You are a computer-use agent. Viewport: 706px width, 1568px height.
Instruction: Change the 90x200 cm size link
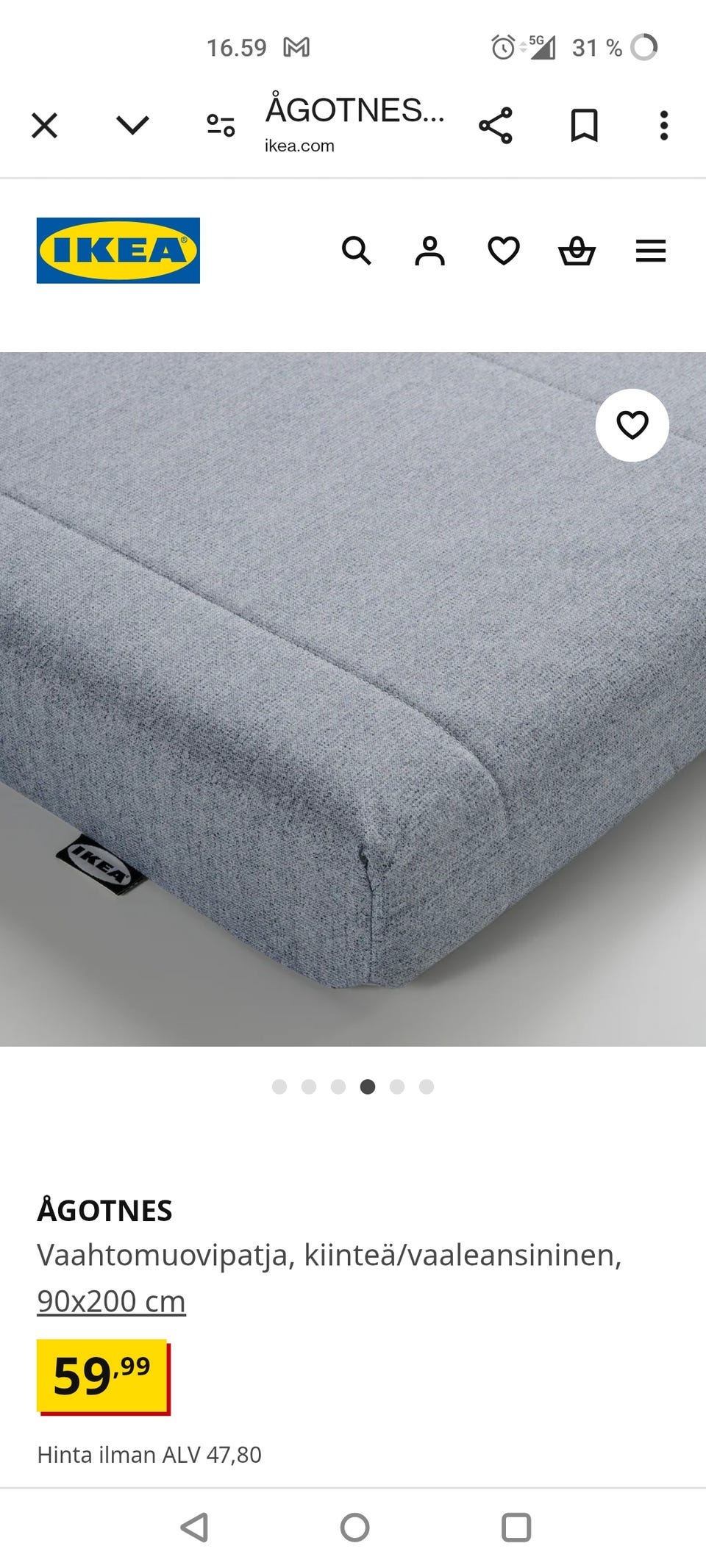click(111, 1300)
